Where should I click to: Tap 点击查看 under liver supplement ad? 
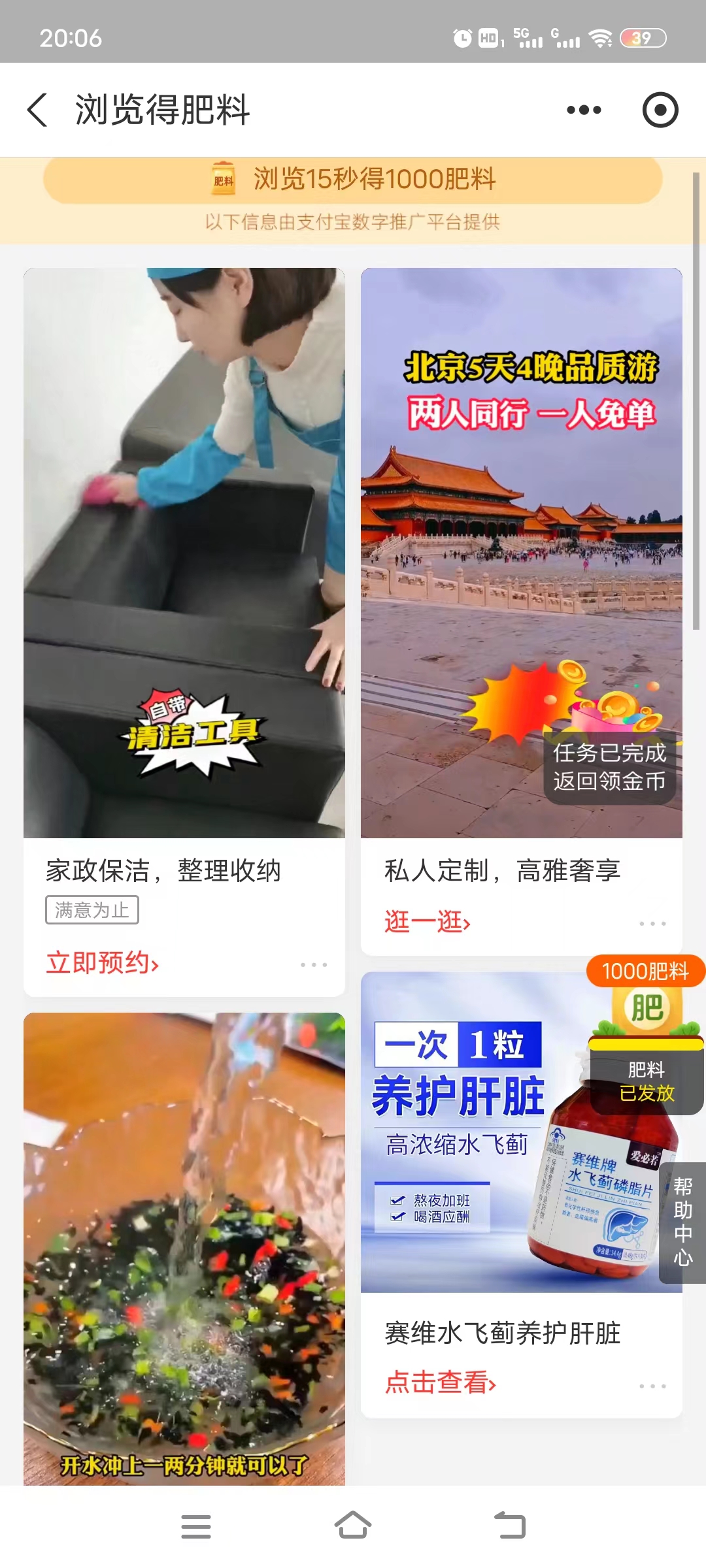tap(441, 1382)
